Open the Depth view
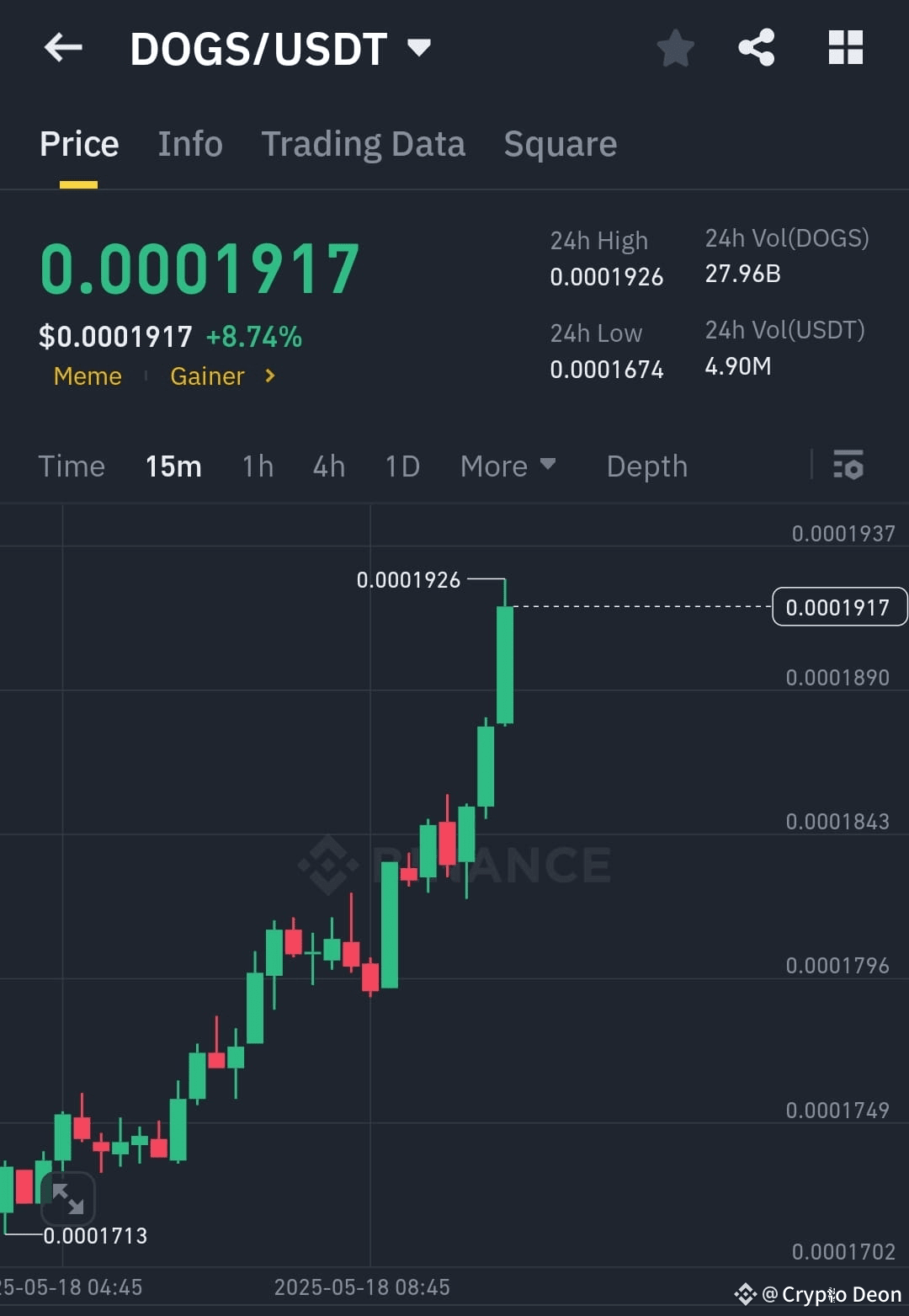Image resolution: width=909 pixels, height=1316 pixels. coord(646,466)
